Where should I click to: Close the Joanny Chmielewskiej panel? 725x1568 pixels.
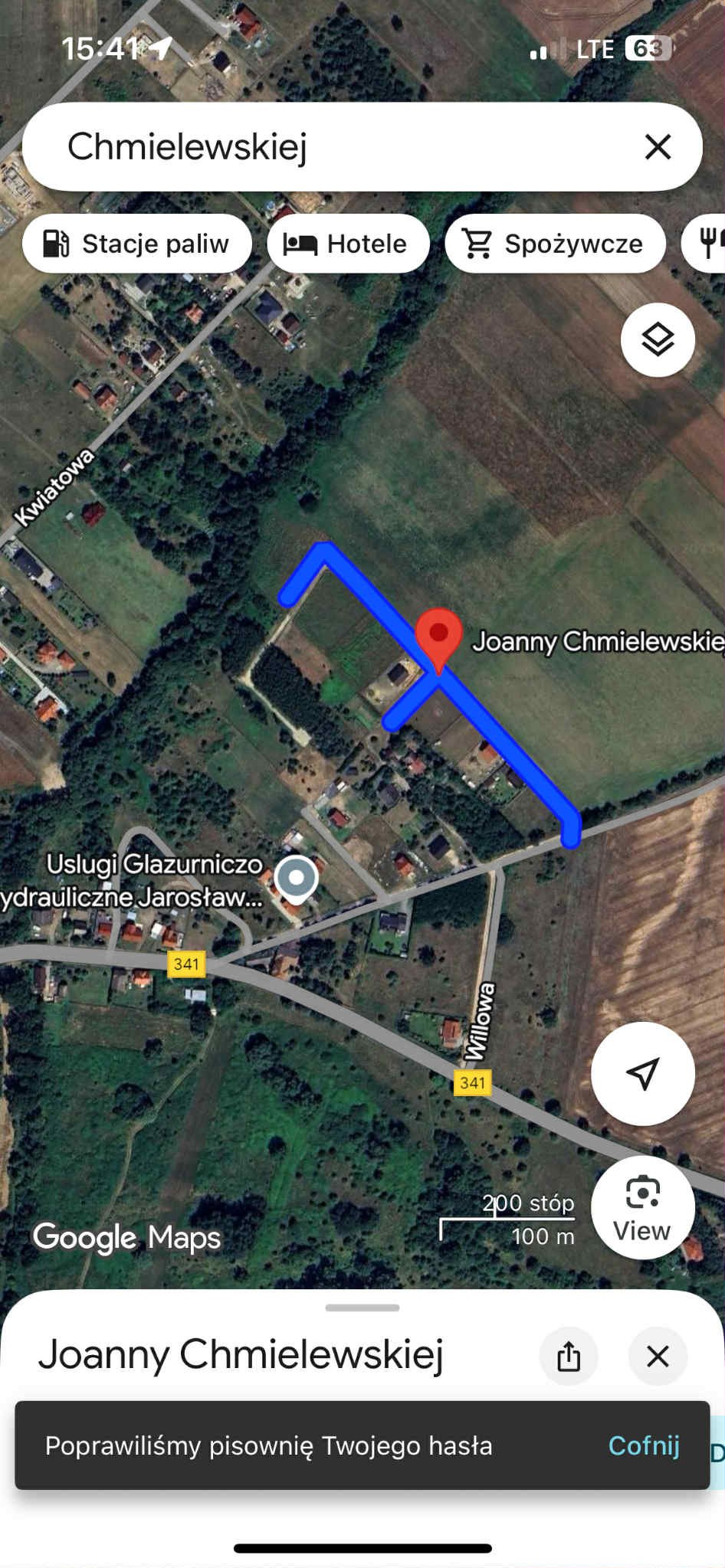tap(658, 1357)
